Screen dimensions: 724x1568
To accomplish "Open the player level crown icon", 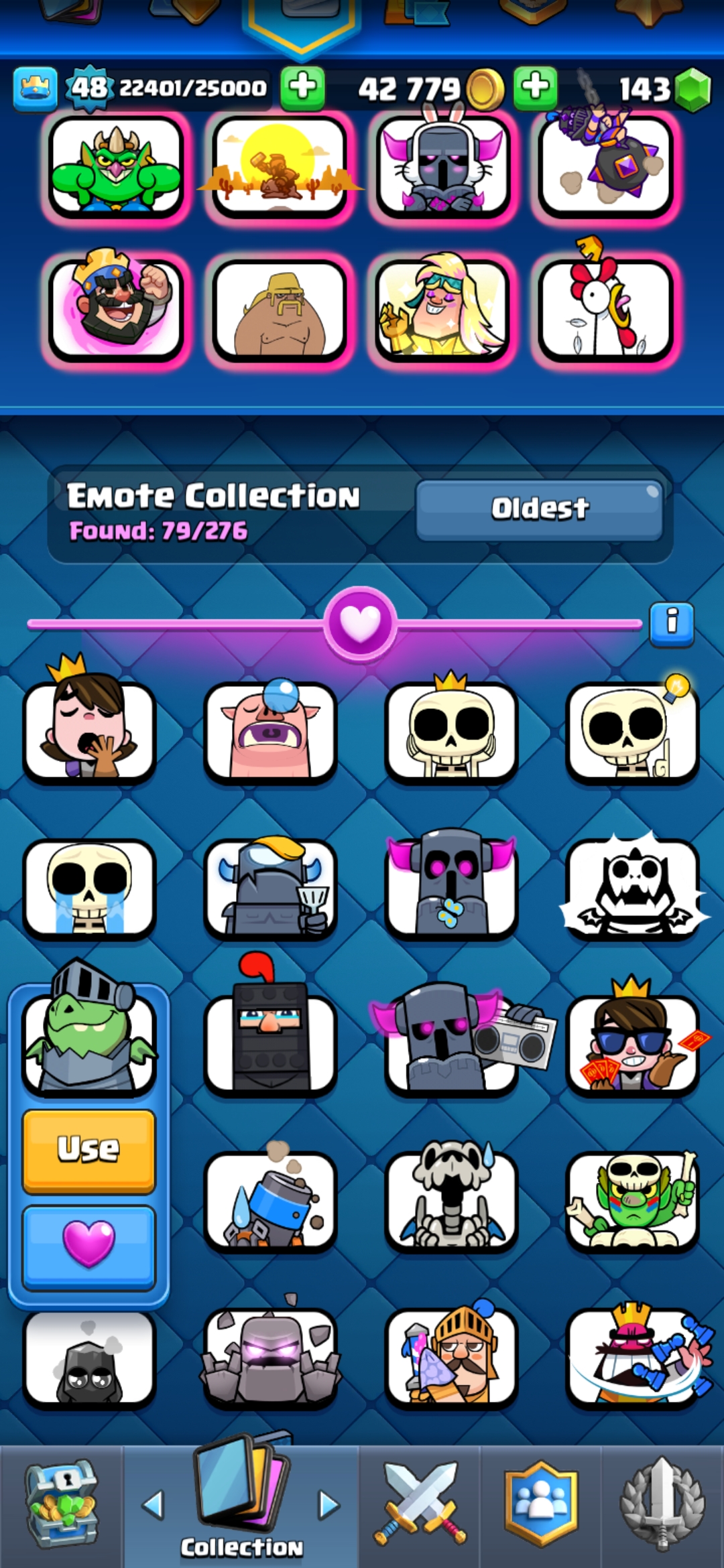I will (x=34, y=88).
